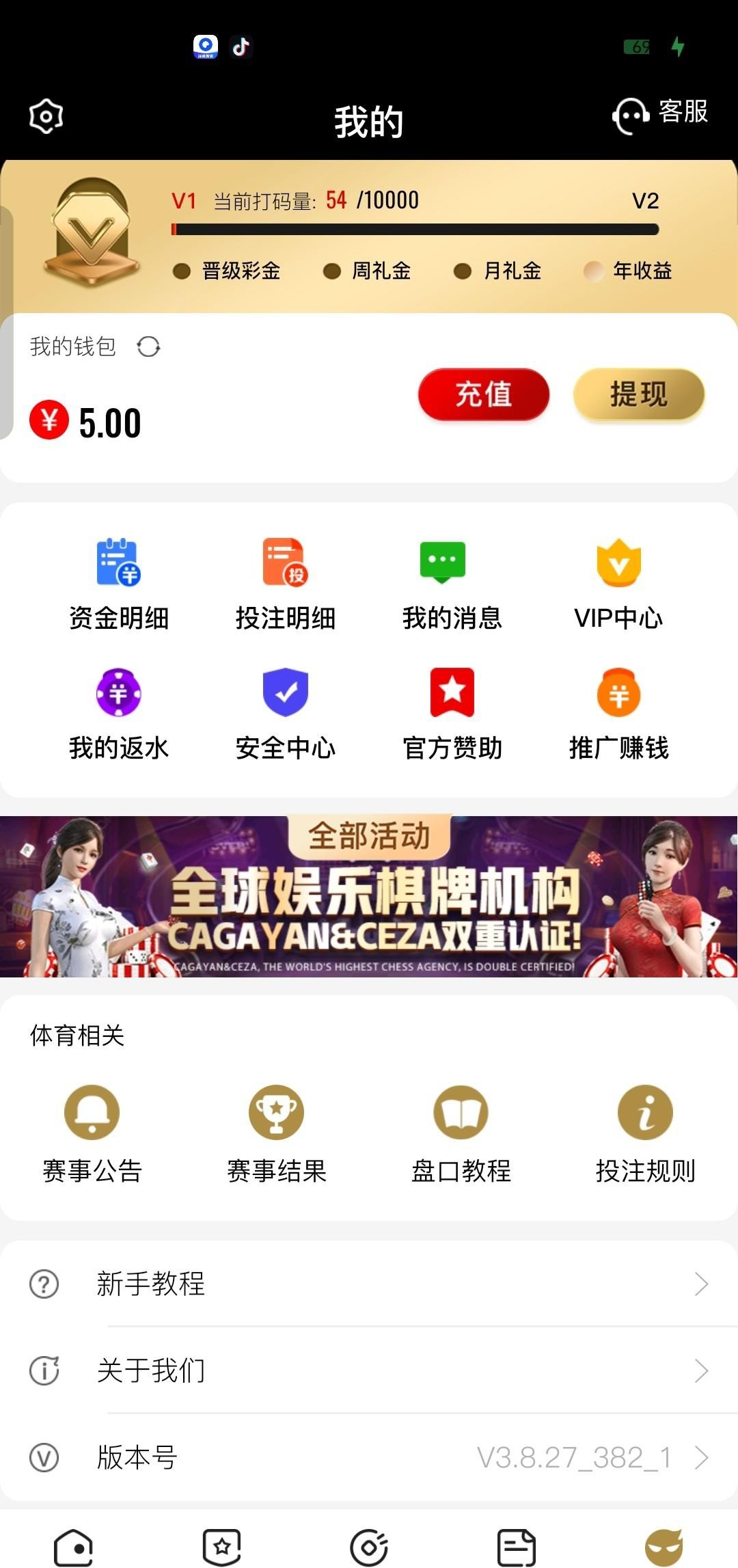Open the 全部活动 banner
This screenshot has height=1568, width=738.
[369, 896]
